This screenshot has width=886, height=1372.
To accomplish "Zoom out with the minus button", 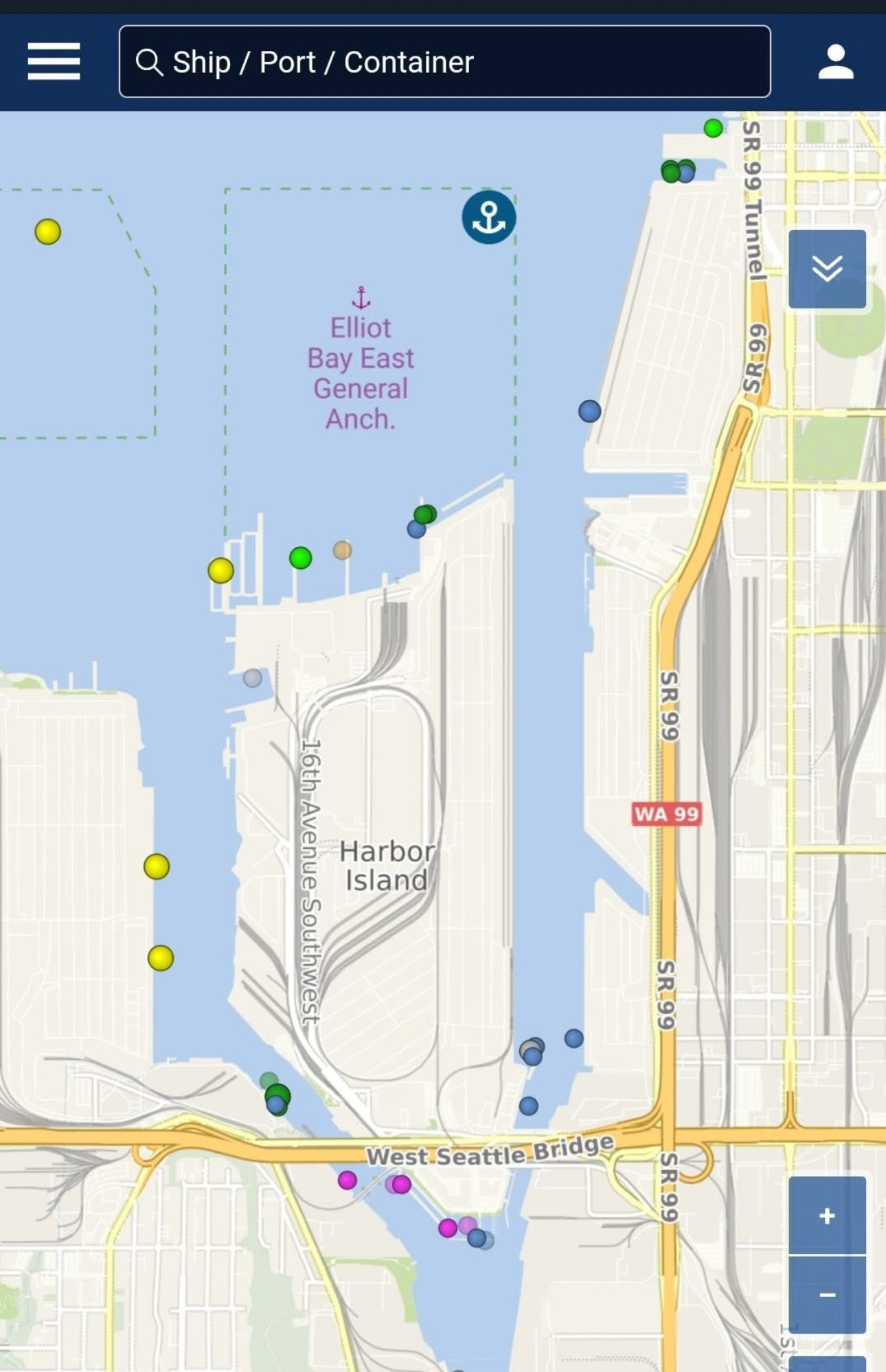I will pos(827,1295).
